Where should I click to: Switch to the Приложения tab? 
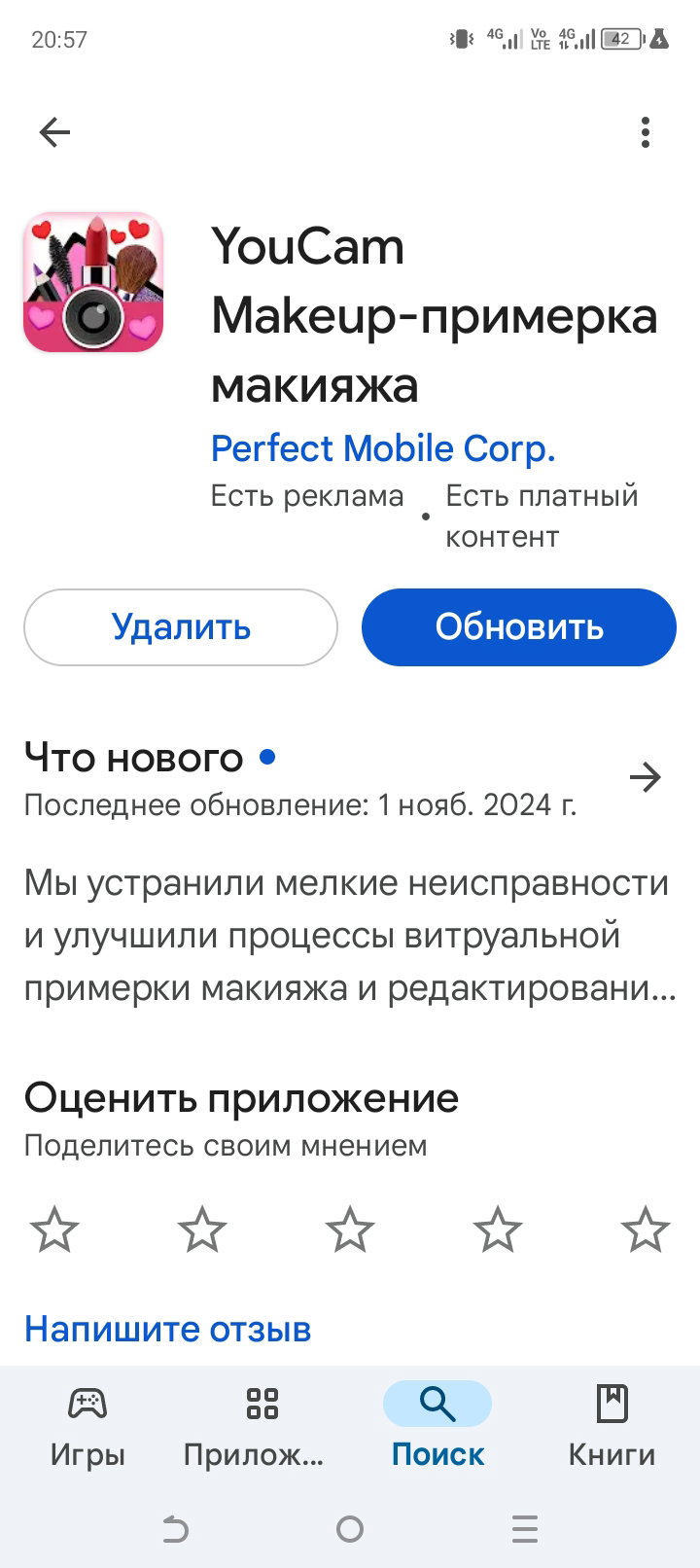(262, 1427)
